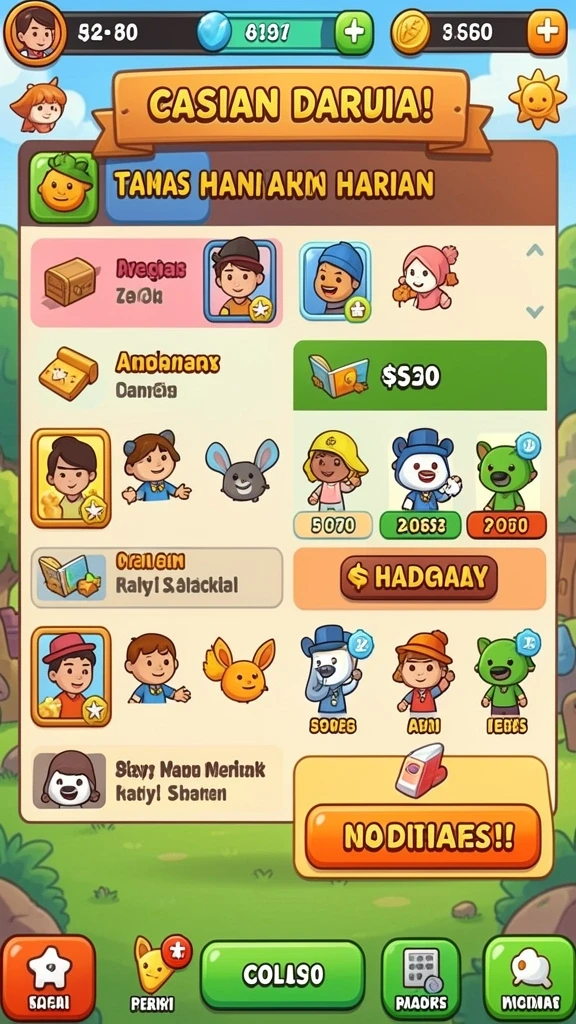
Task: Tap the green $530 book offer
Action: click(x=419, y=376)
